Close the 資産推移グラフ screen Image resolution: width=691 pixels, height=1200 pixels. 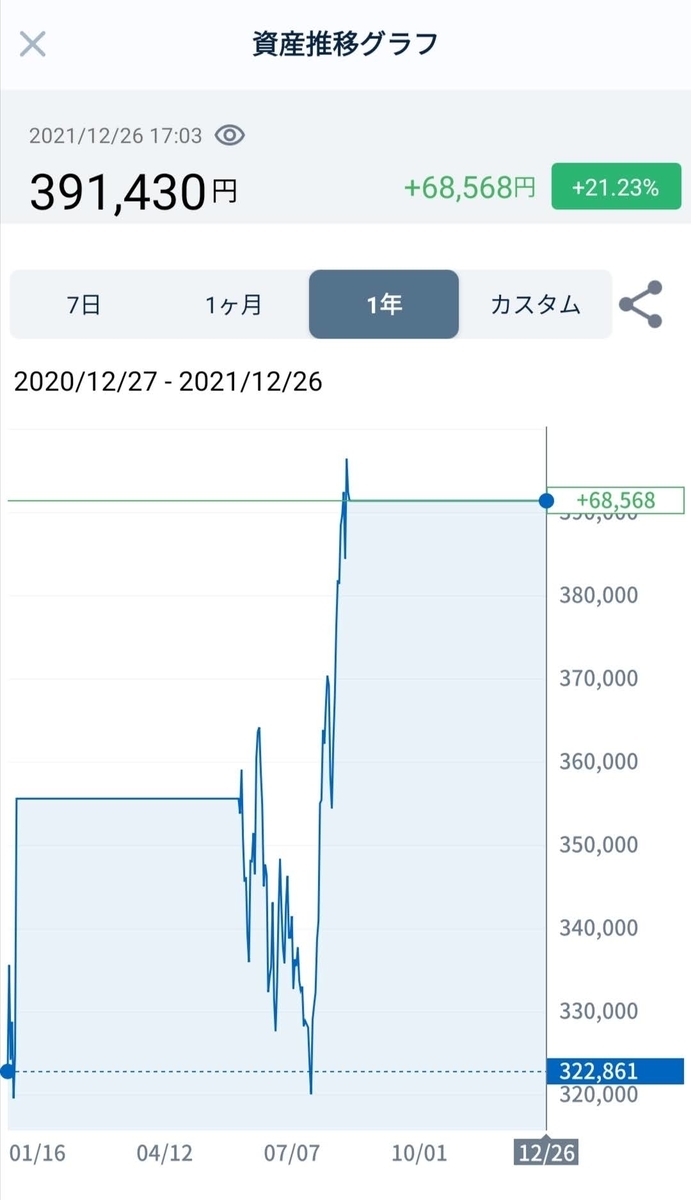33,45
